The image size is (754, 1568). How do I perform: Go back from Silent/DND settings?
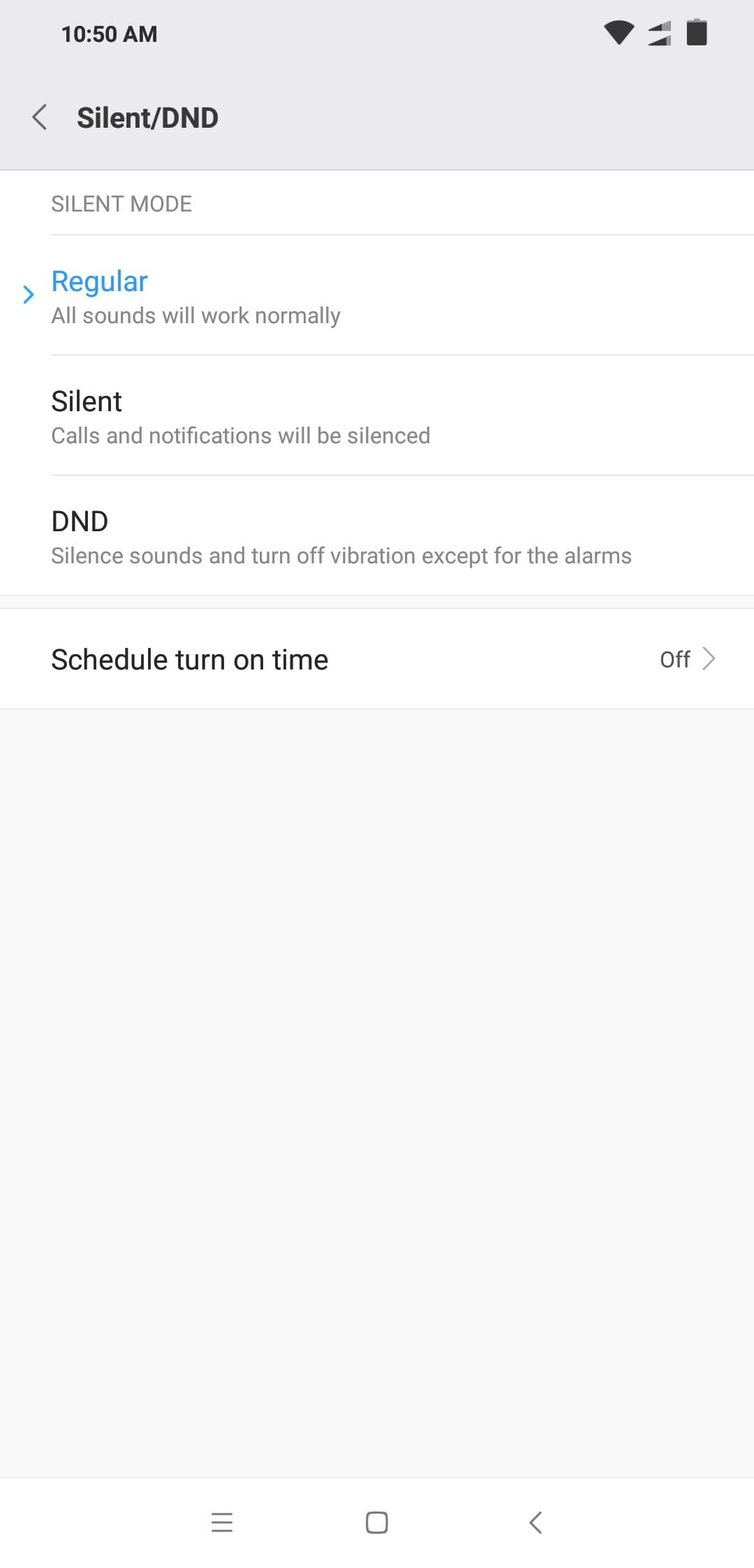coord(40,117)
